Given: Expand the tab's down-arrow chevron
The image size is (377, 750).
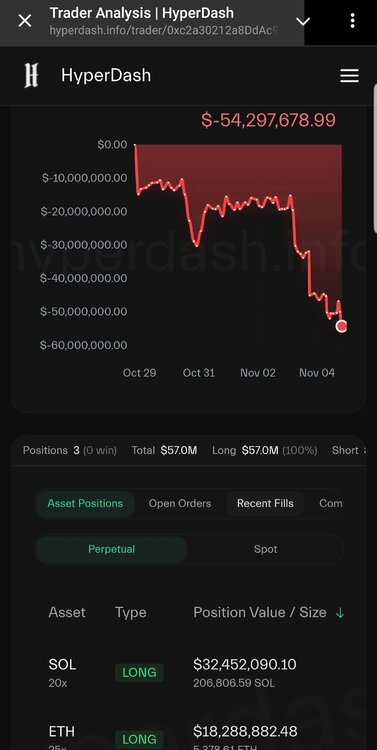Looking at the screenshot, I should coord(303,21).
